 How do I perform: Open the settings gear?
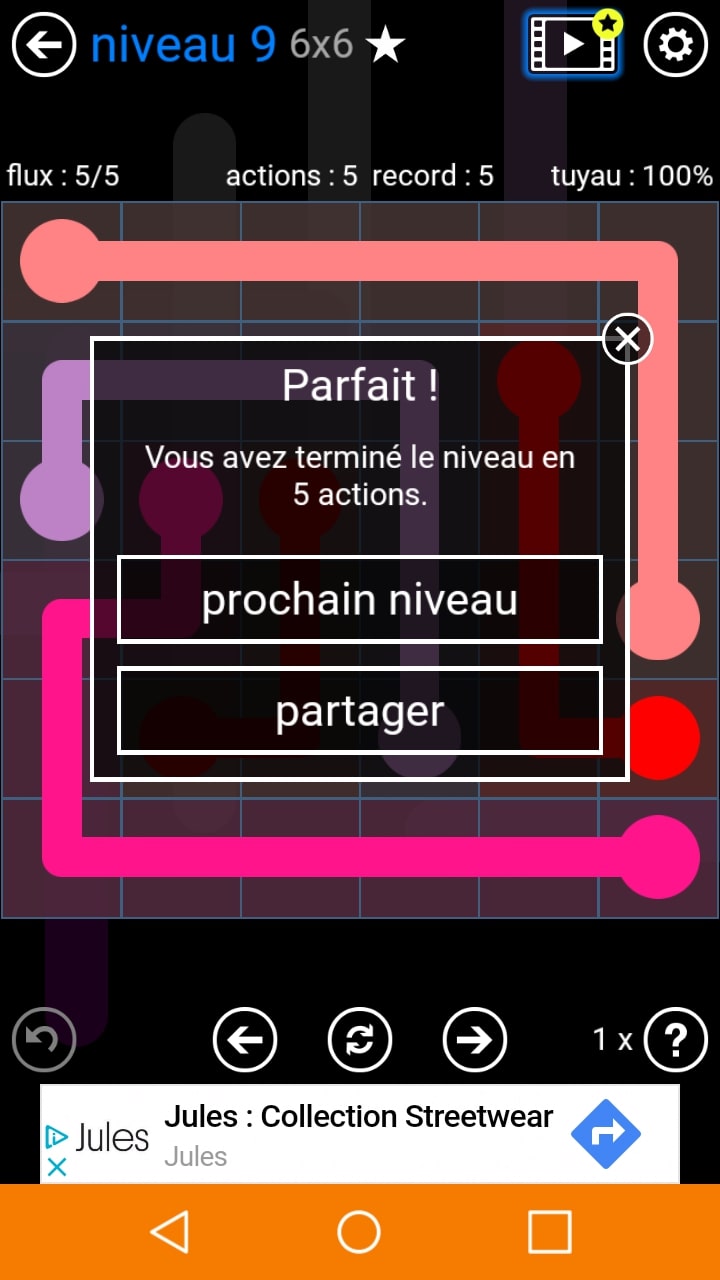coord(675,45)
